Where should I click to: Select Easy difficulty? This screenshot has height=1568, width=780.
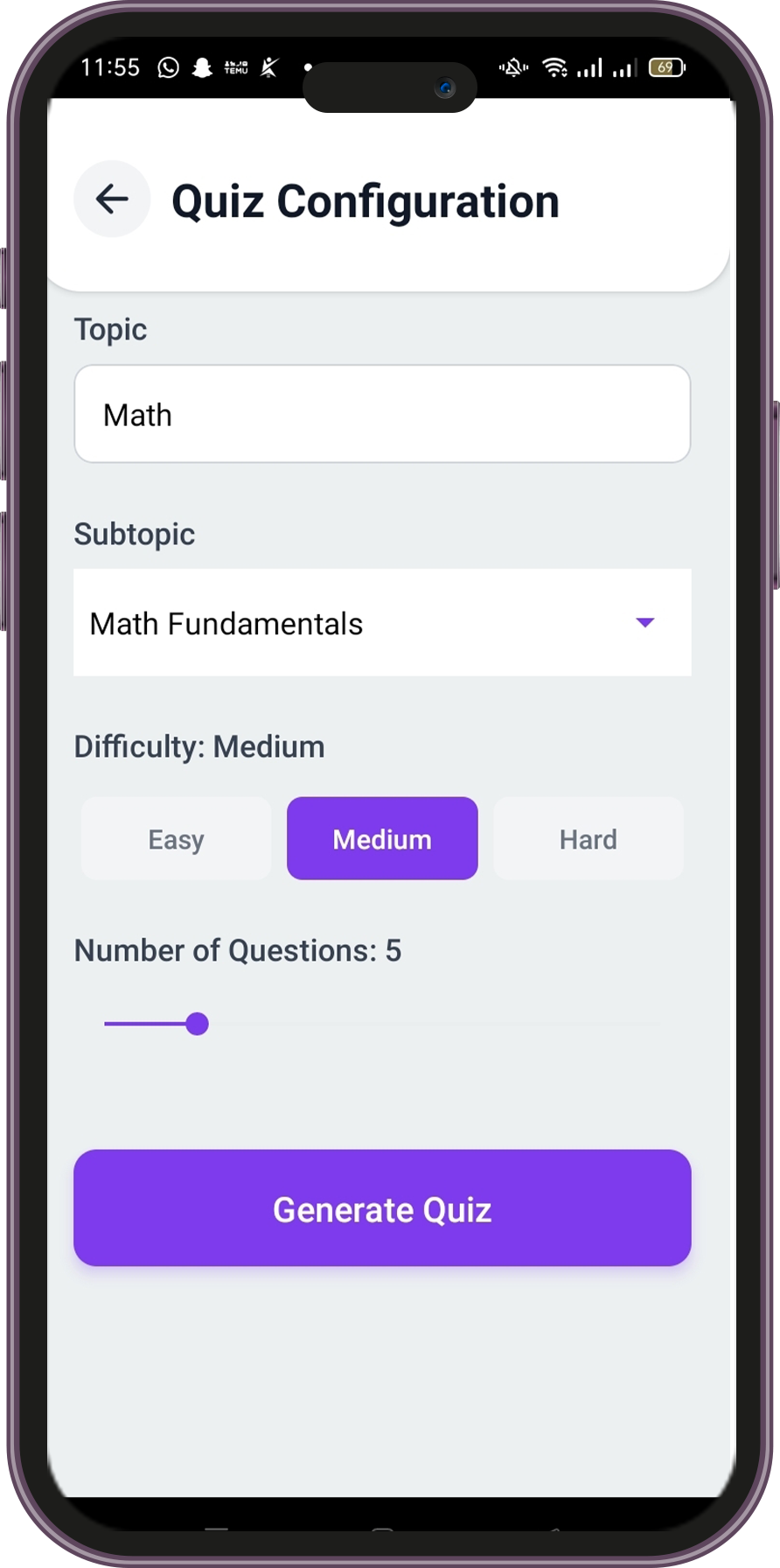176,839
